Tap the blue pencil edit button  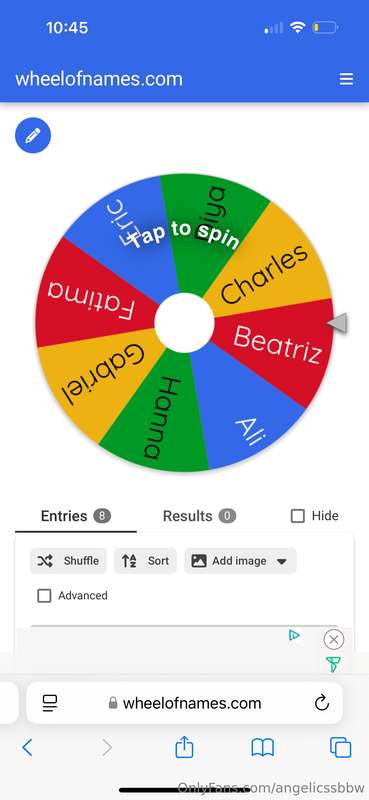[33, 135]
